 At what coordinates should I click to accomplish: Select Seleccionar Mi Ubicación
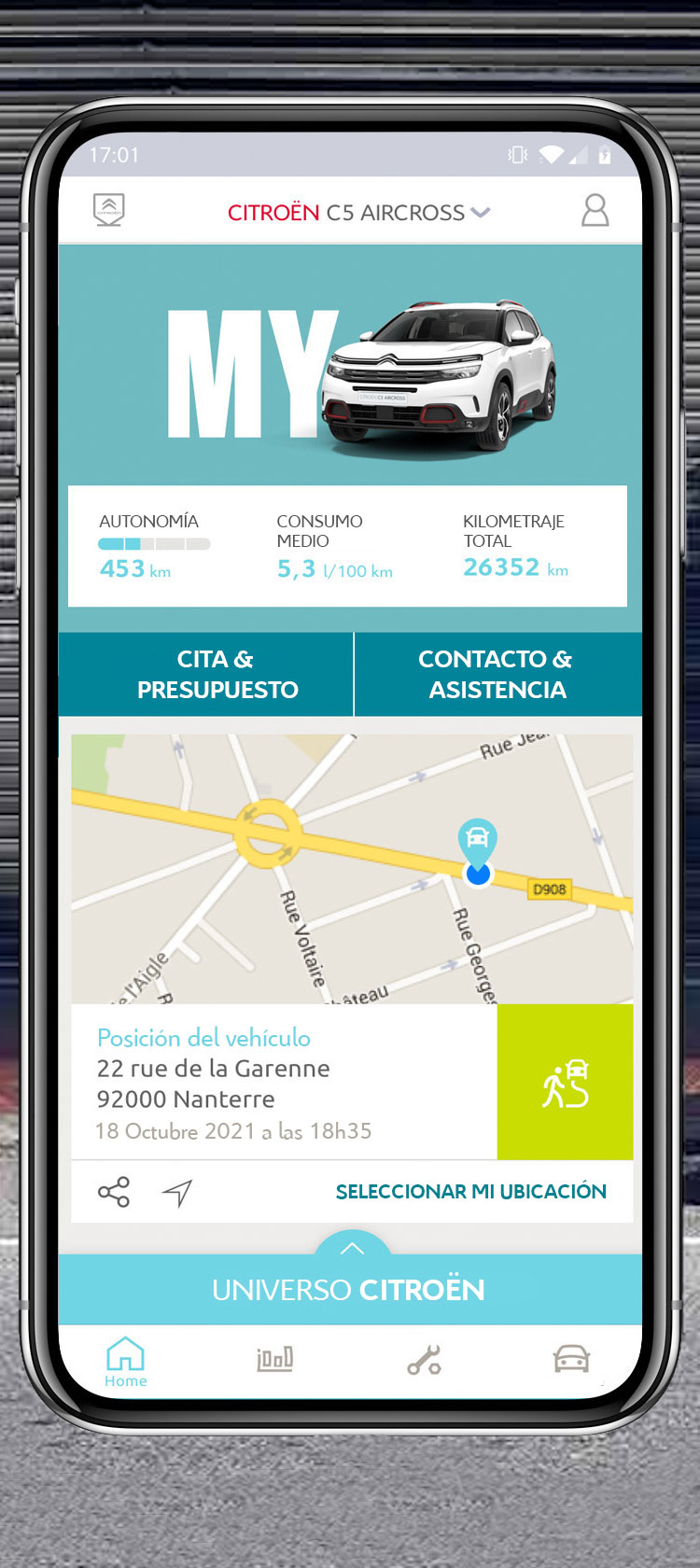[471, 1191]
